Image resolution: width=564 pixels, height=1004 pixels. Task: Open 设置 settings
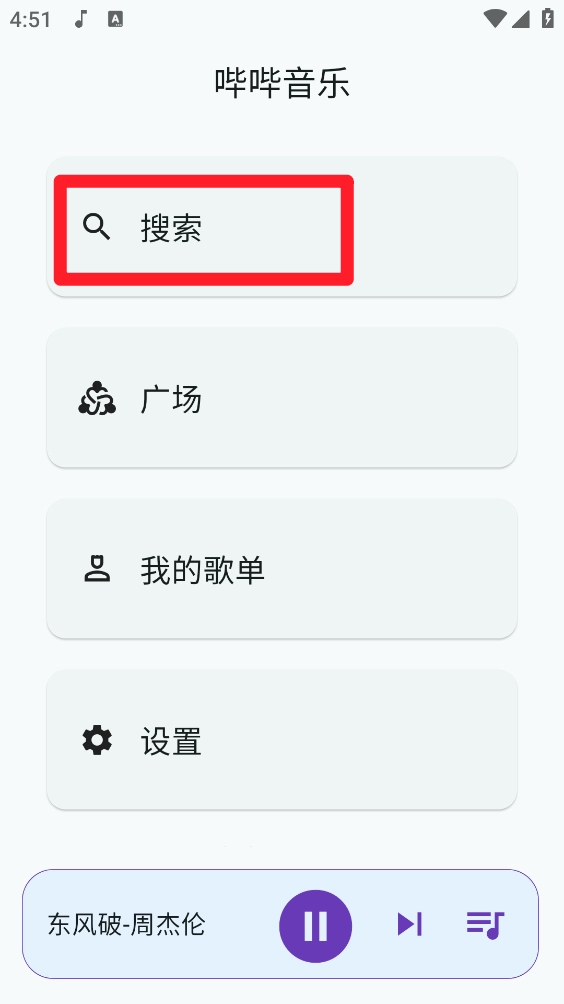[282, 740]
